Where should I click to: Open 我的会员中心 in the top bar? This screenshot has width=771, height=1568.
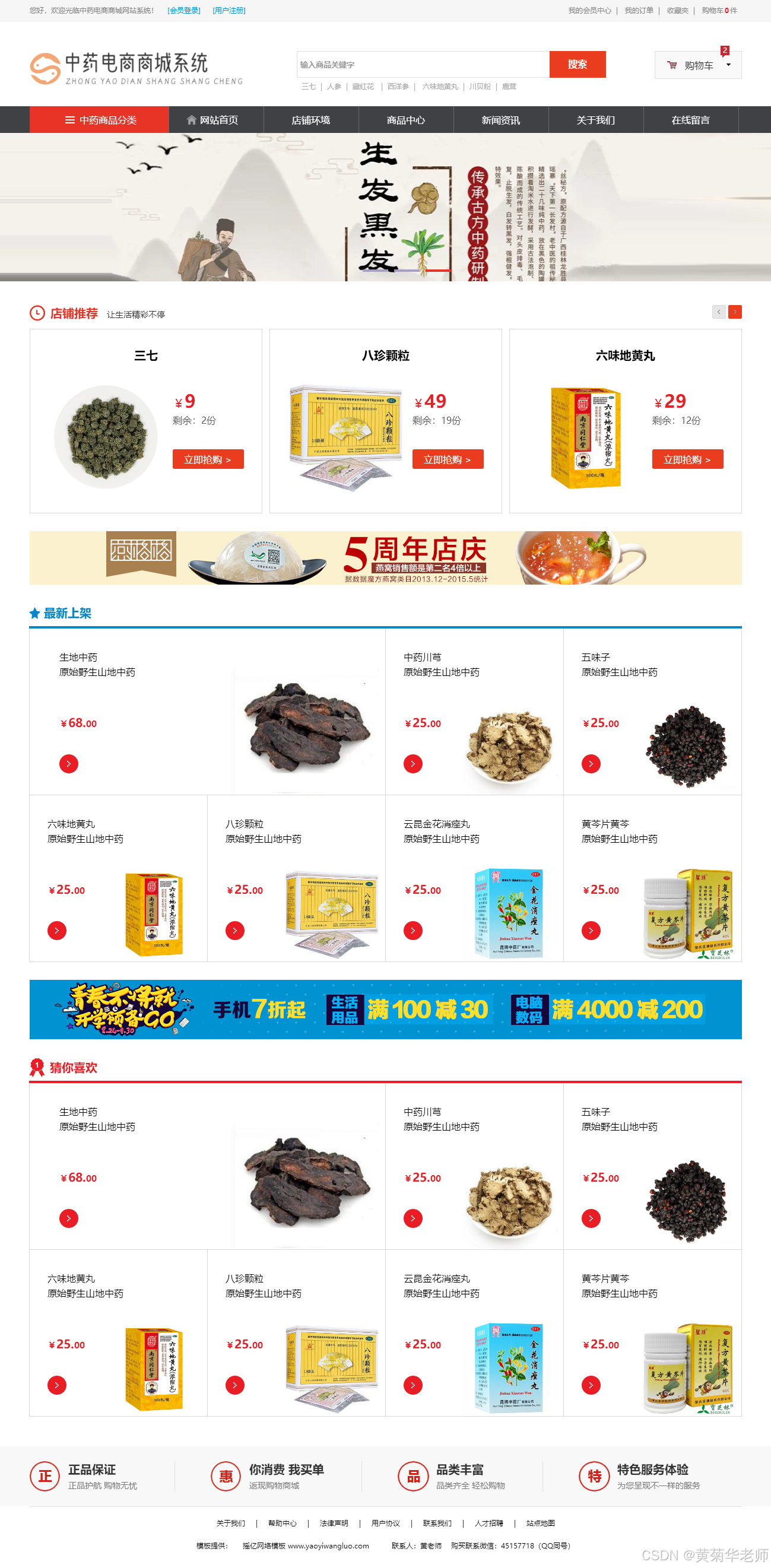(x=589, y=10)
